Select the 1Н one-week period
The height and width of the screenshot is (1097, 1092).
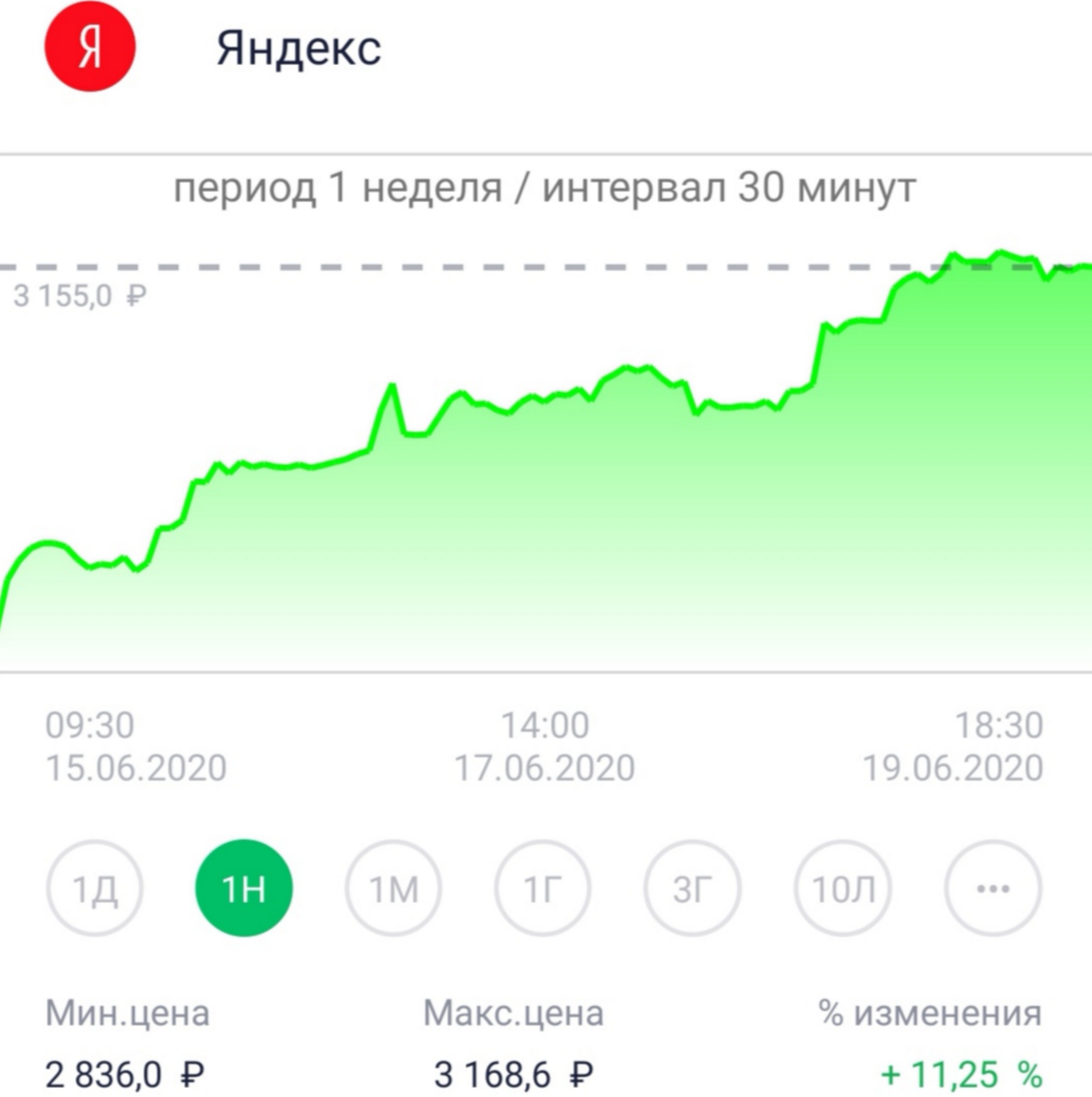coord(244,888)
